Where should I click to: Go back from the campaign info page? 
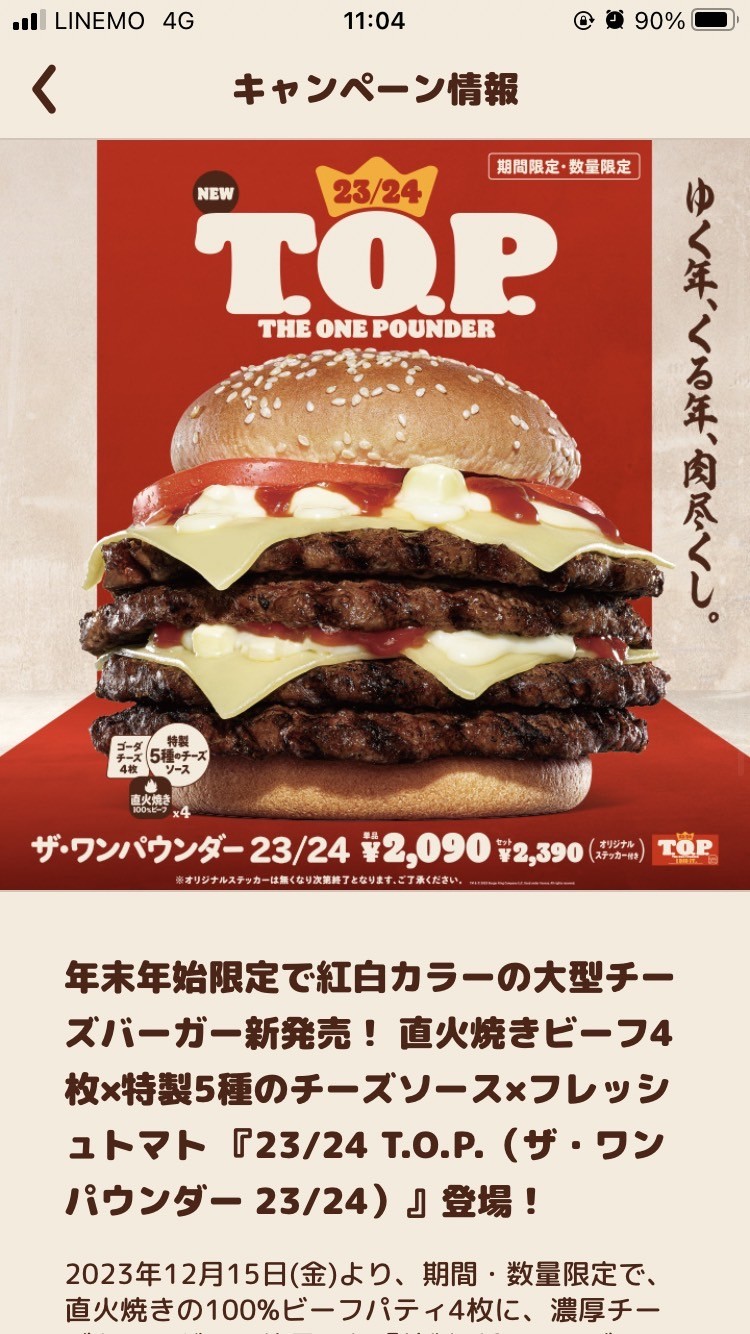(44, 90)
